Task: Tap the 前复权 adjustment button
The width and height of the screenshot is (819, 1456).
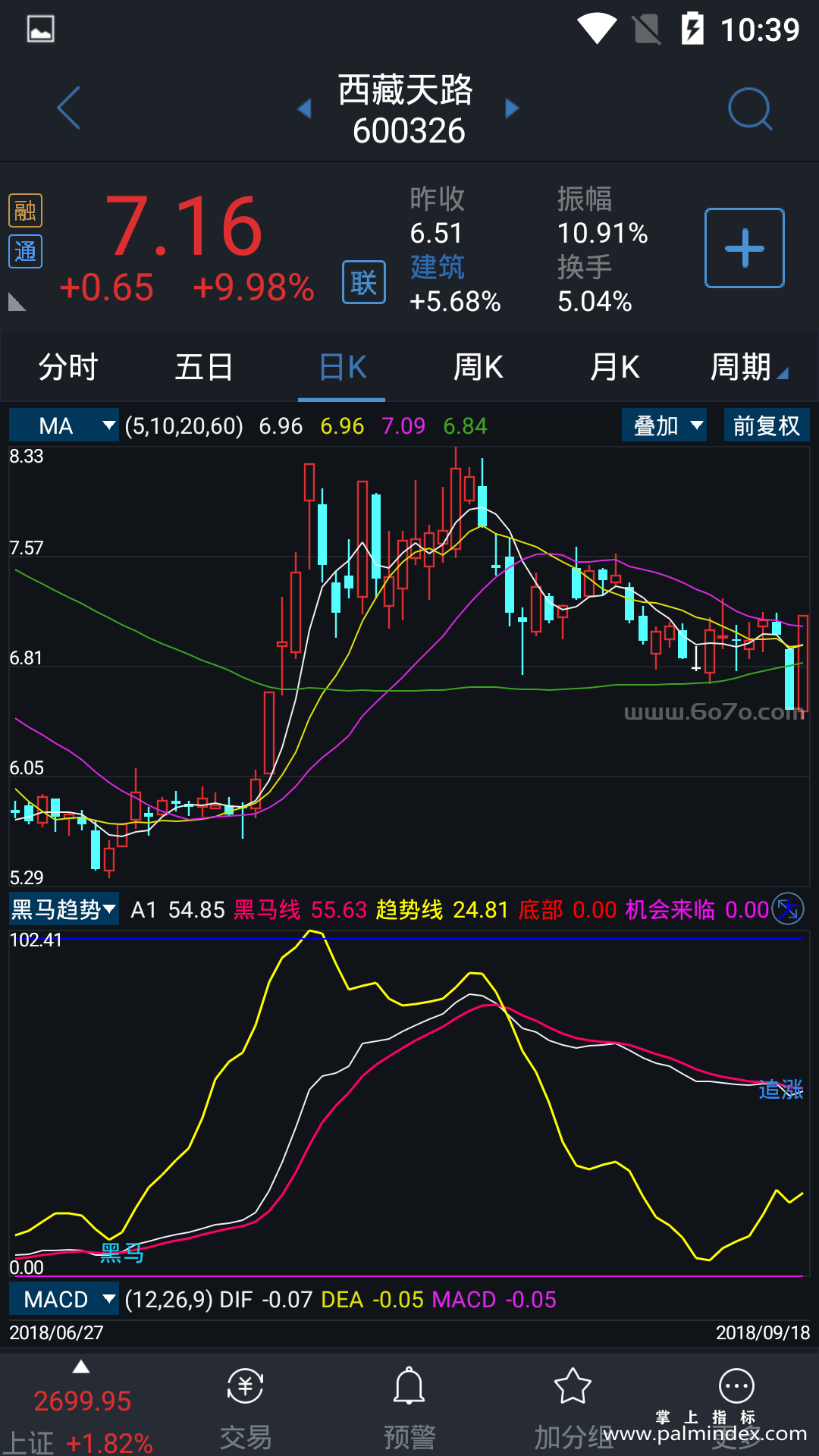Action: pos(766,425)
